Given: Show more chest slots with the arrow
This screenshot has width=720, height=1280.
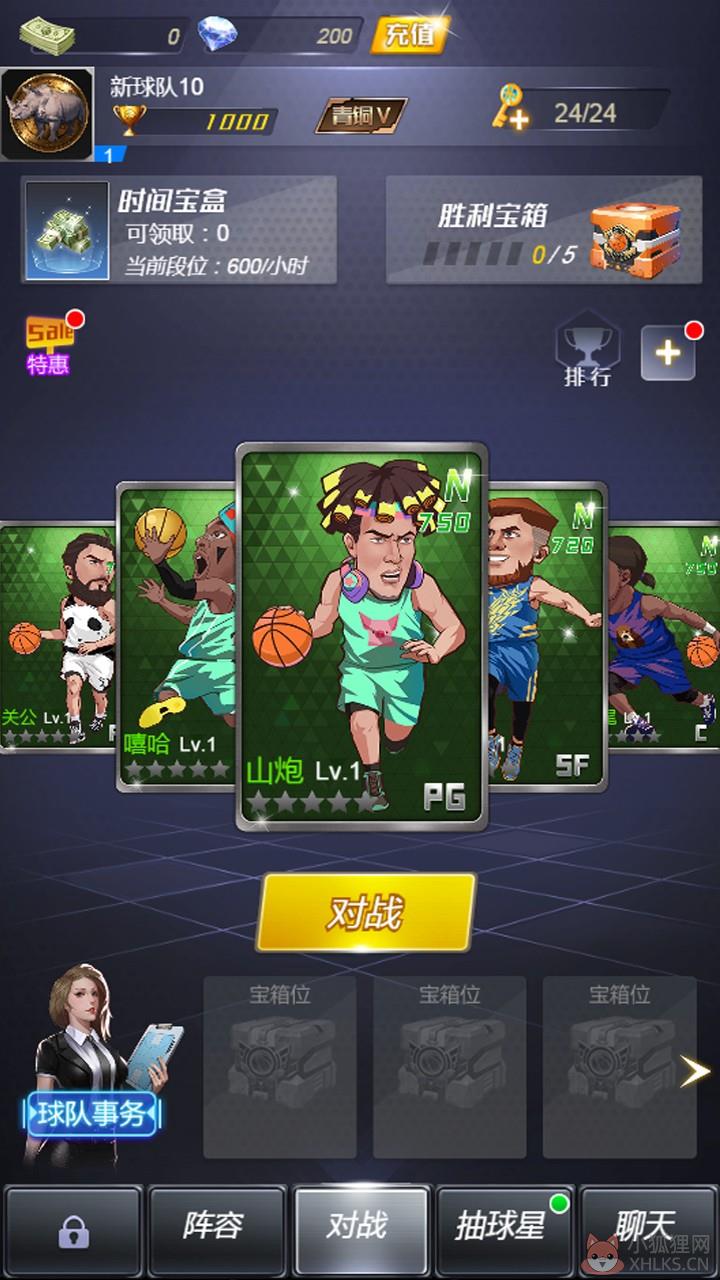Looking at the screenshot, I should (696, 1072).
